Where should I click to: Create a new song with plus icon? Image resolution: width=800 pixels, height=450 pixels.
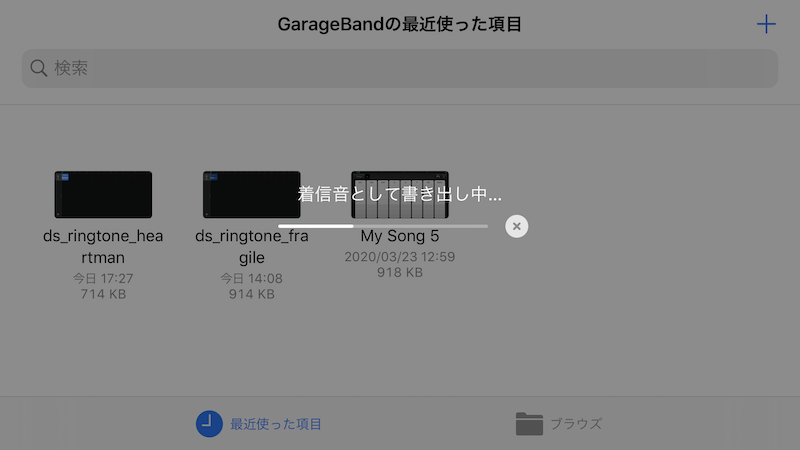coord(766,25)
